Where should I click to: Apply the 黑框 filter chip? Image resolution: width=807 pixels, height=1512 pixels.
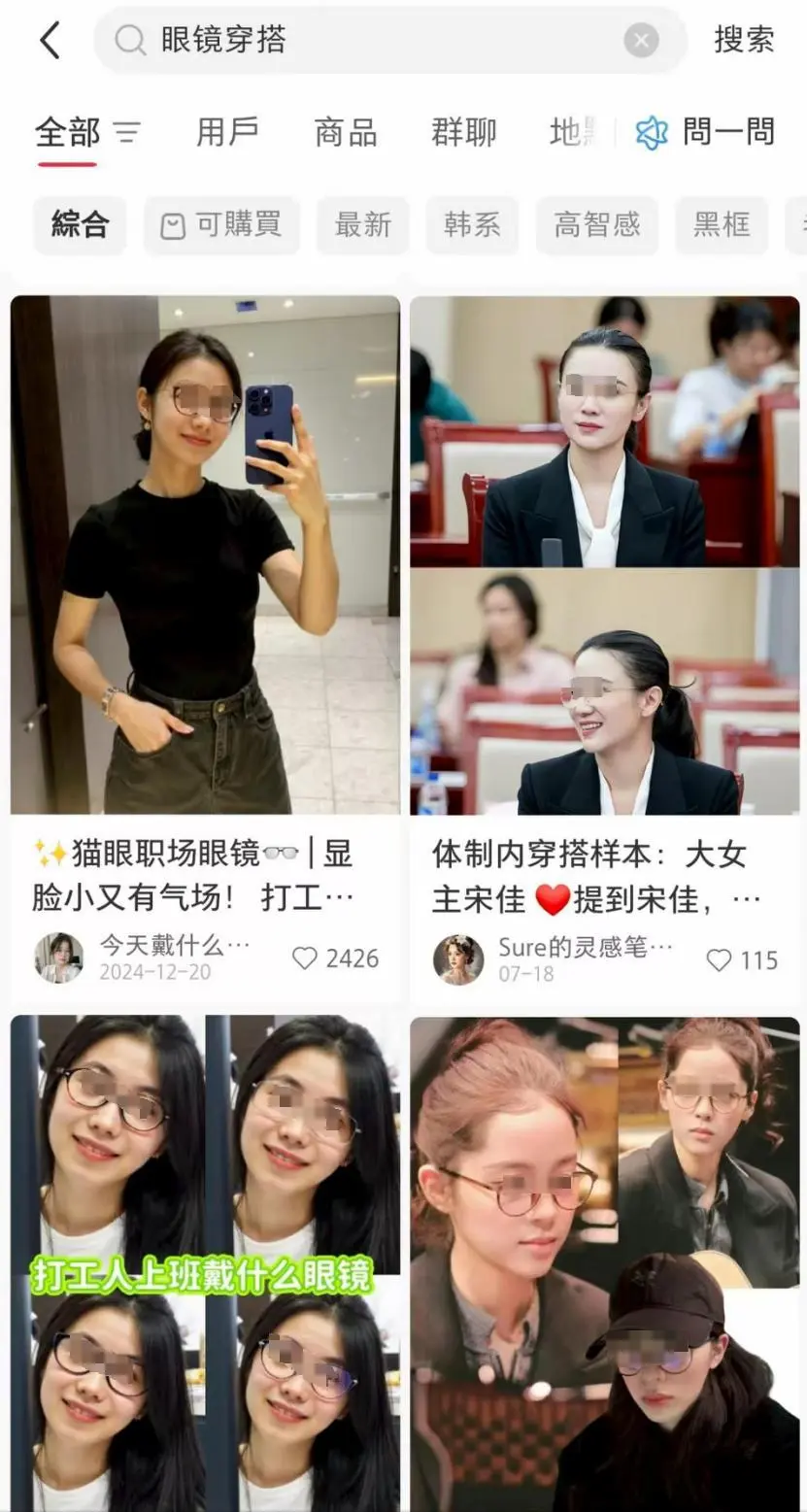point(722,225)
